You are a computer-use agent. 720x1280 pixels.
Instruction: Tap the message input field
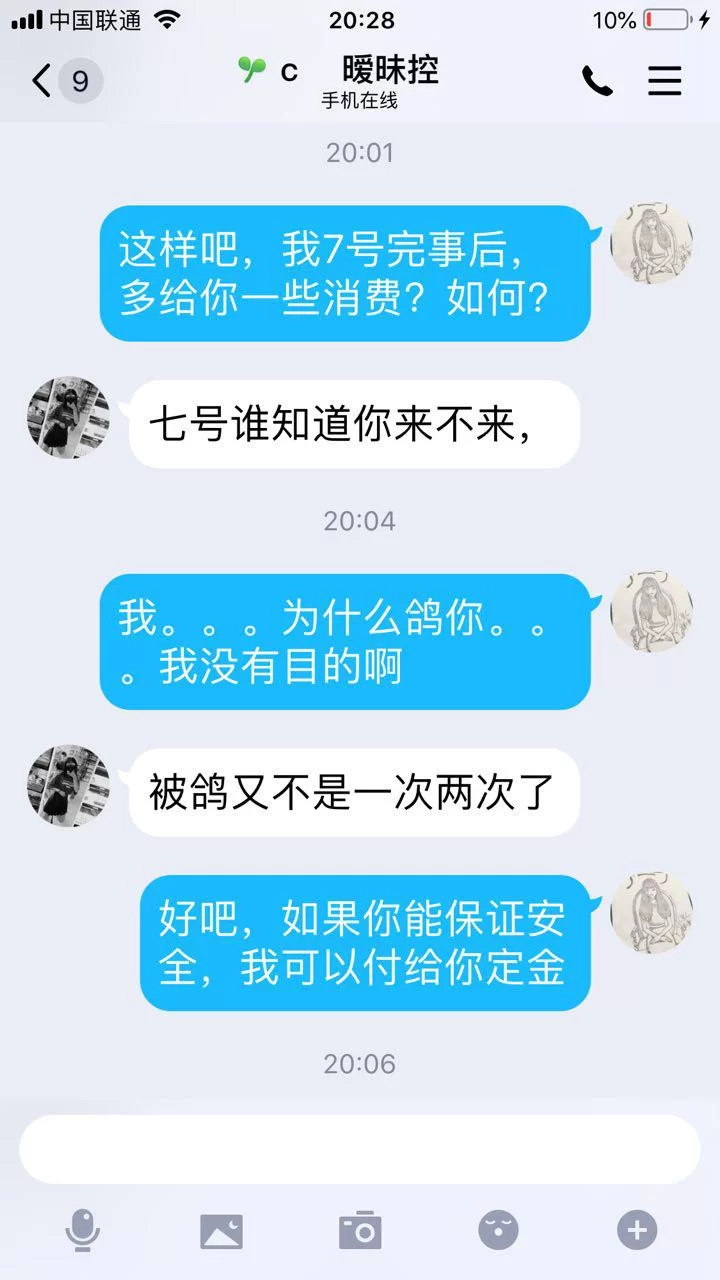coord(360,1149)
